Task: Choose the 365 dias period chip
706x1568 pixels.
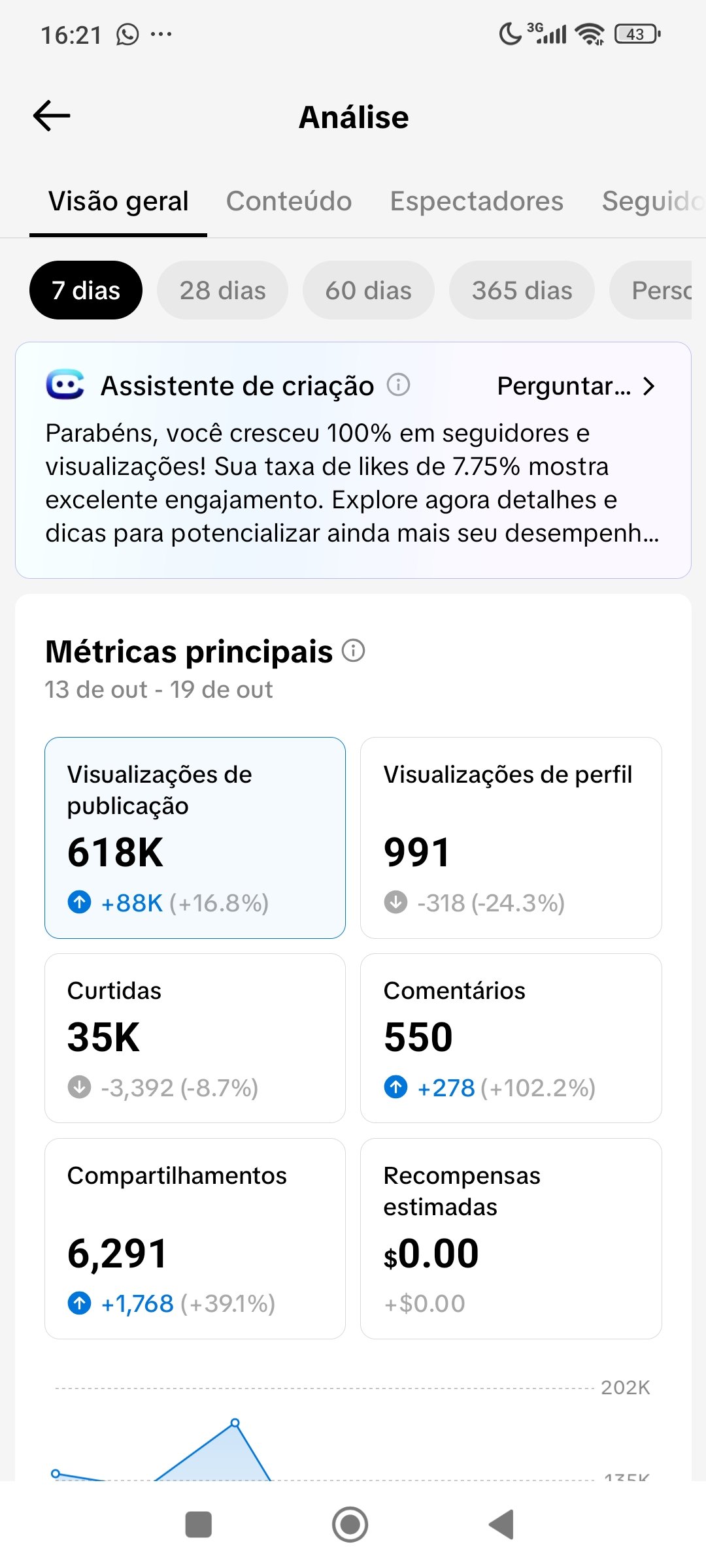Action: pos(522,290)
